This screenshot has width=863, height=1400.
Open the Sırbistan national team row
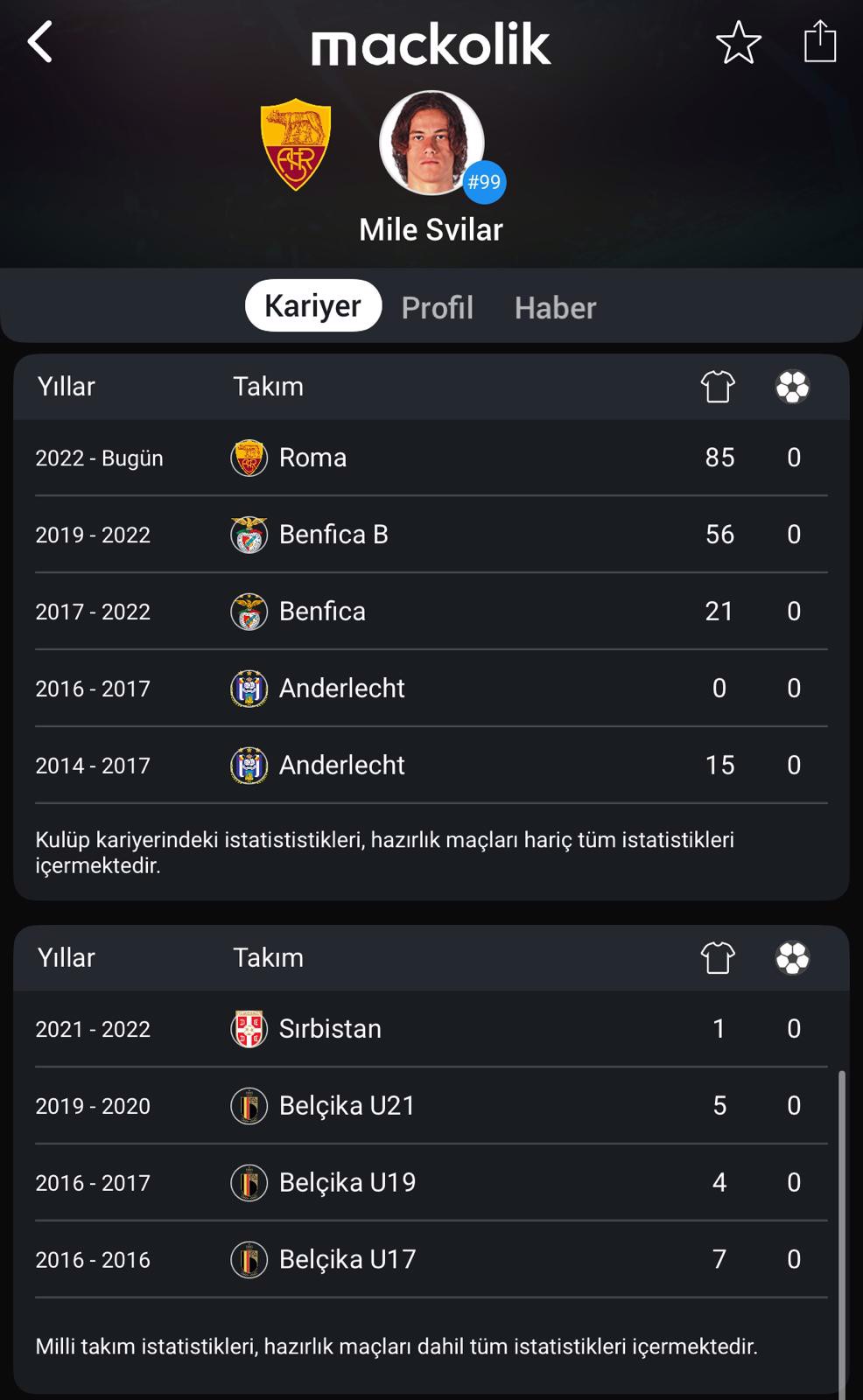(x=431, y=1029)
